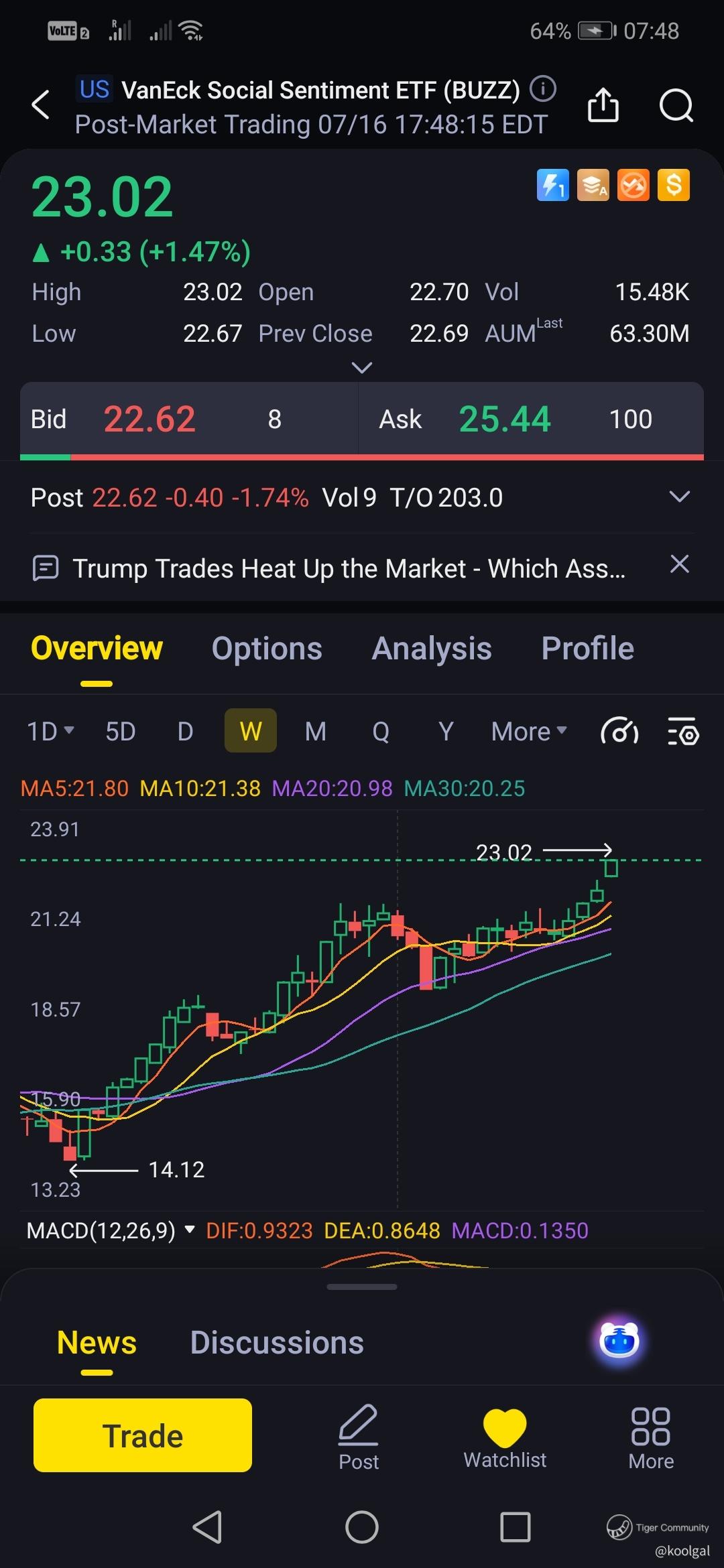The height and width of the screenshot is (1568, 724).
Task: Open the search magnifier
Action: [676, 105]
